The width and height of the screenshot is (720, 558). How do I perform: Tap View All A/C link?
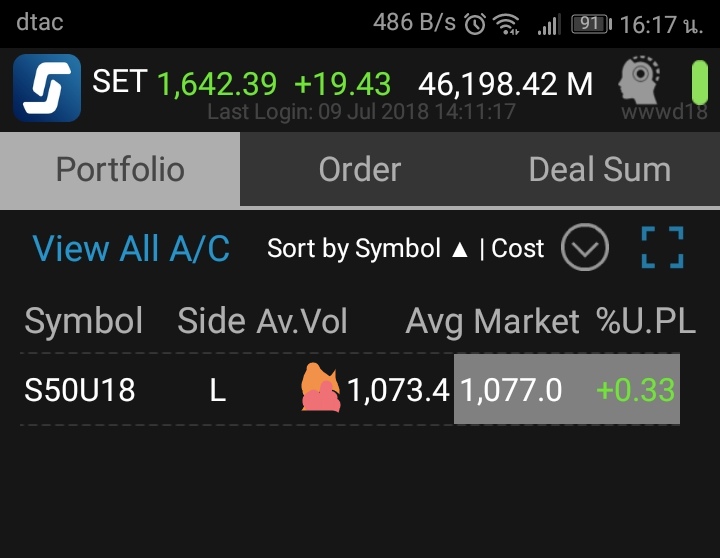click(131, 248)
